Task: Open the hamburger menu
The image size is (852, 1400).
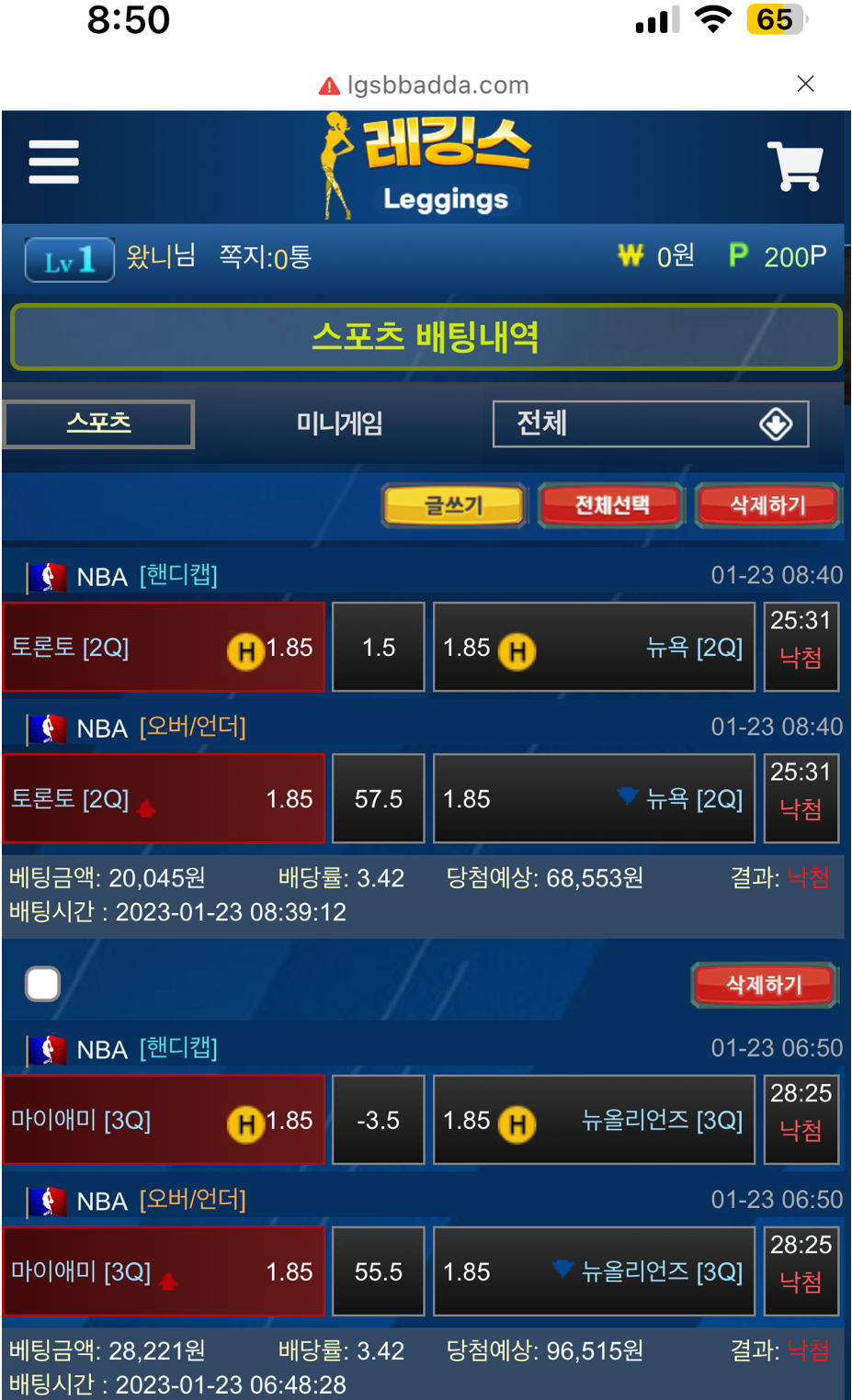Action: 53,163
